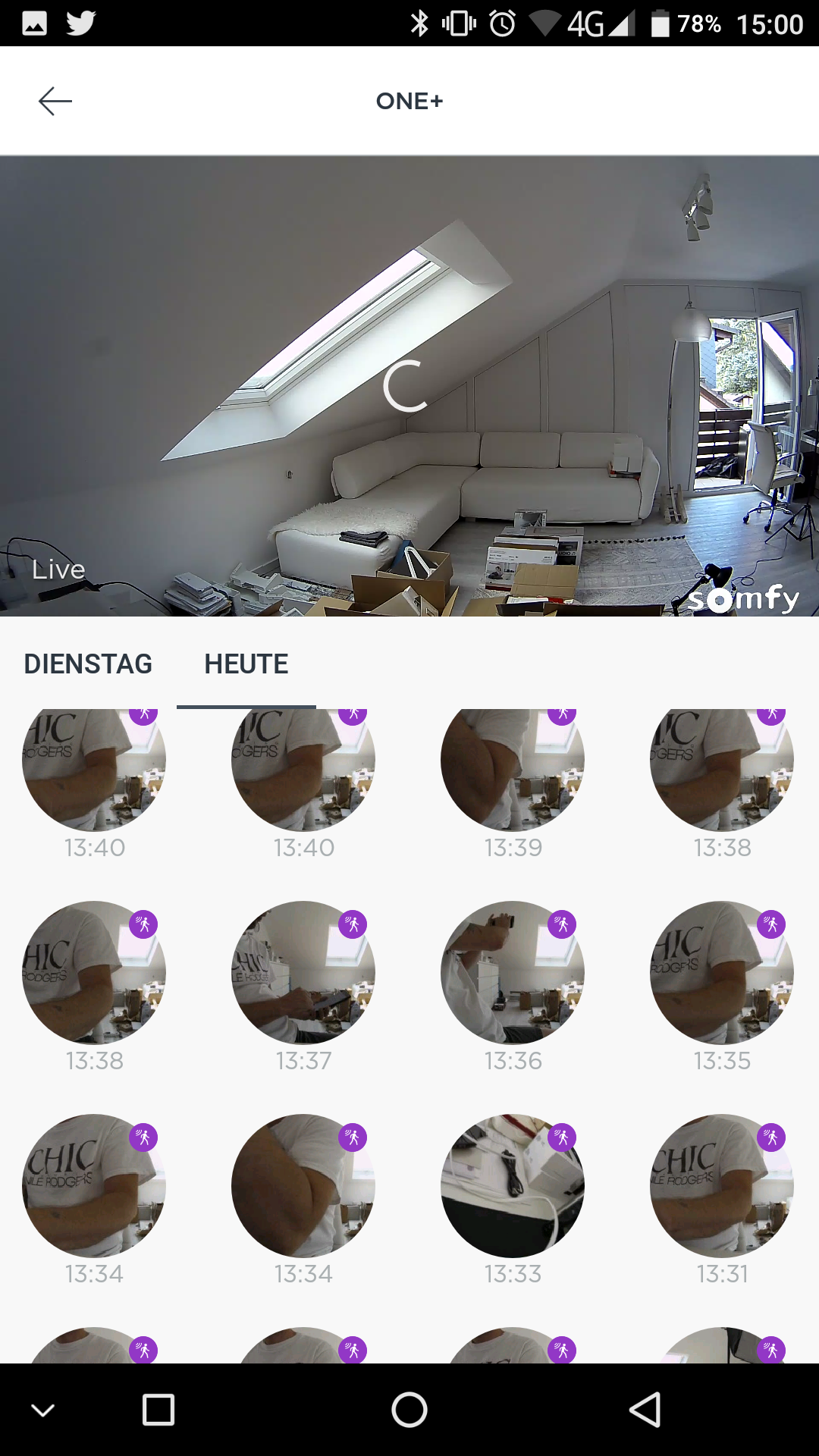Show the event recorded at 13:33
819x1456 pixels.
pyautogui.click(x=513, y=1185)
